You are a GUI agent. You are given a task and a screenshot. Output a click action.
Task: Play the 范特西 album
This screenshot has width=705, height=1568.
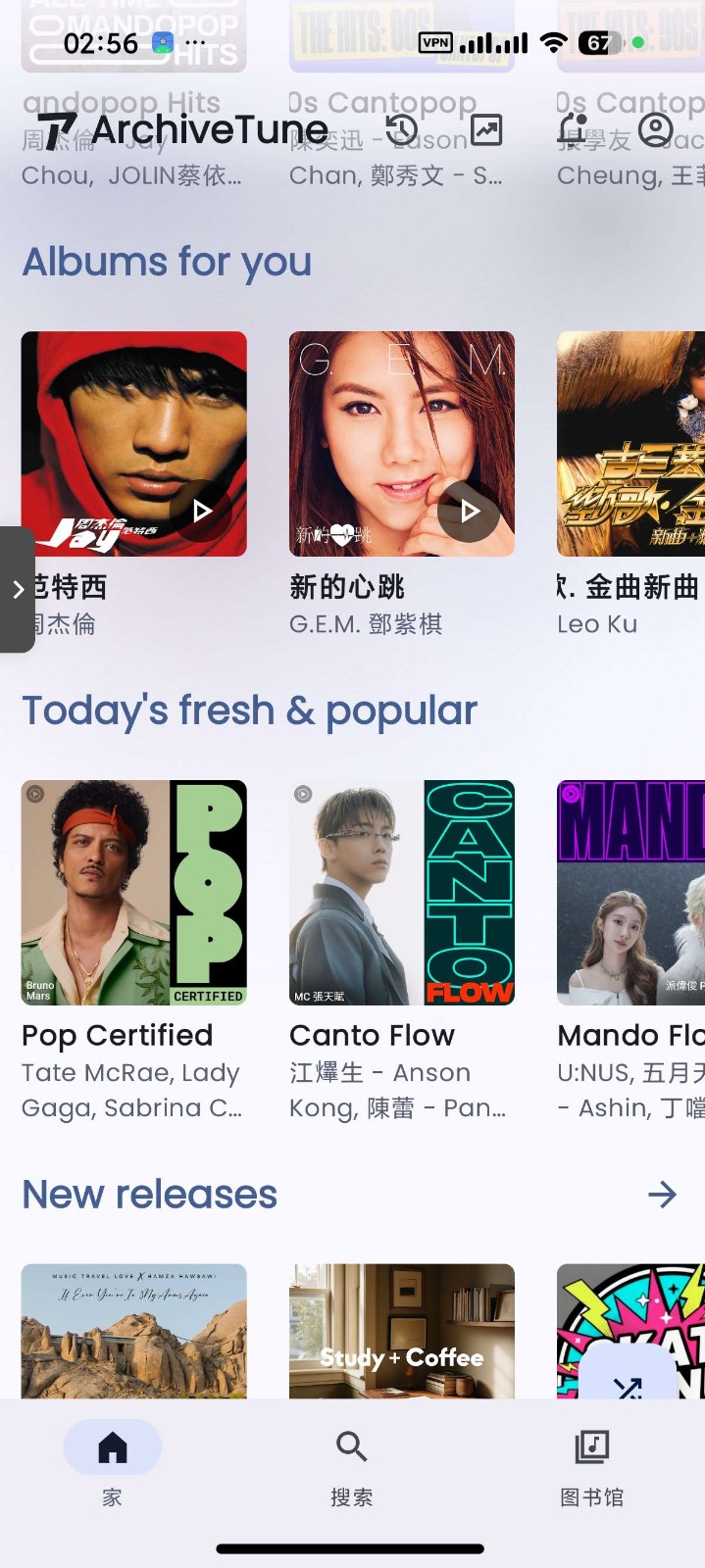tap(202, 511)
